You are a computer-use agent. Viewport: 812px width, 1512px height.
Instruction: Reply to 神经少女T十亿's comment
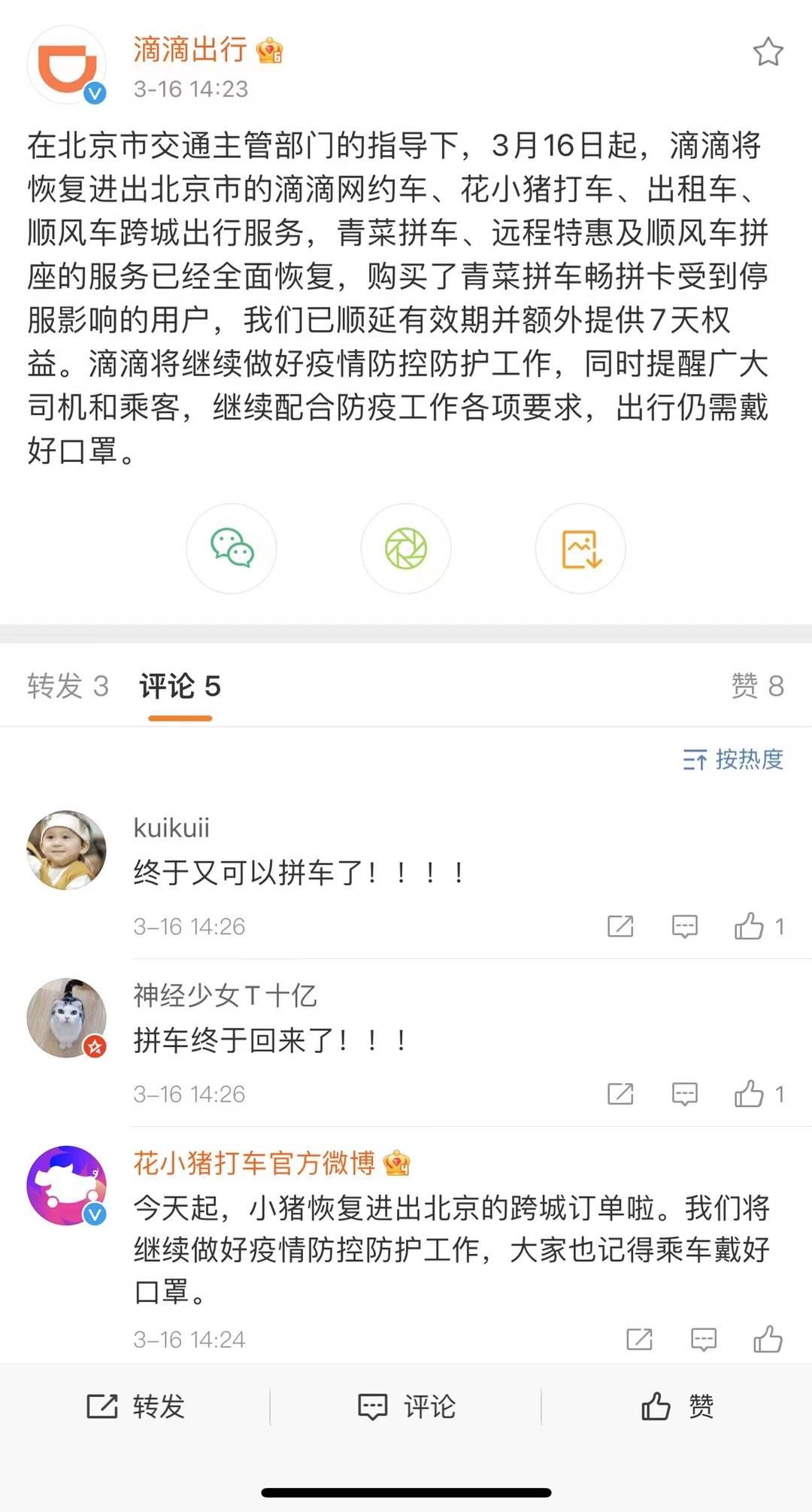coord(684,1094)
